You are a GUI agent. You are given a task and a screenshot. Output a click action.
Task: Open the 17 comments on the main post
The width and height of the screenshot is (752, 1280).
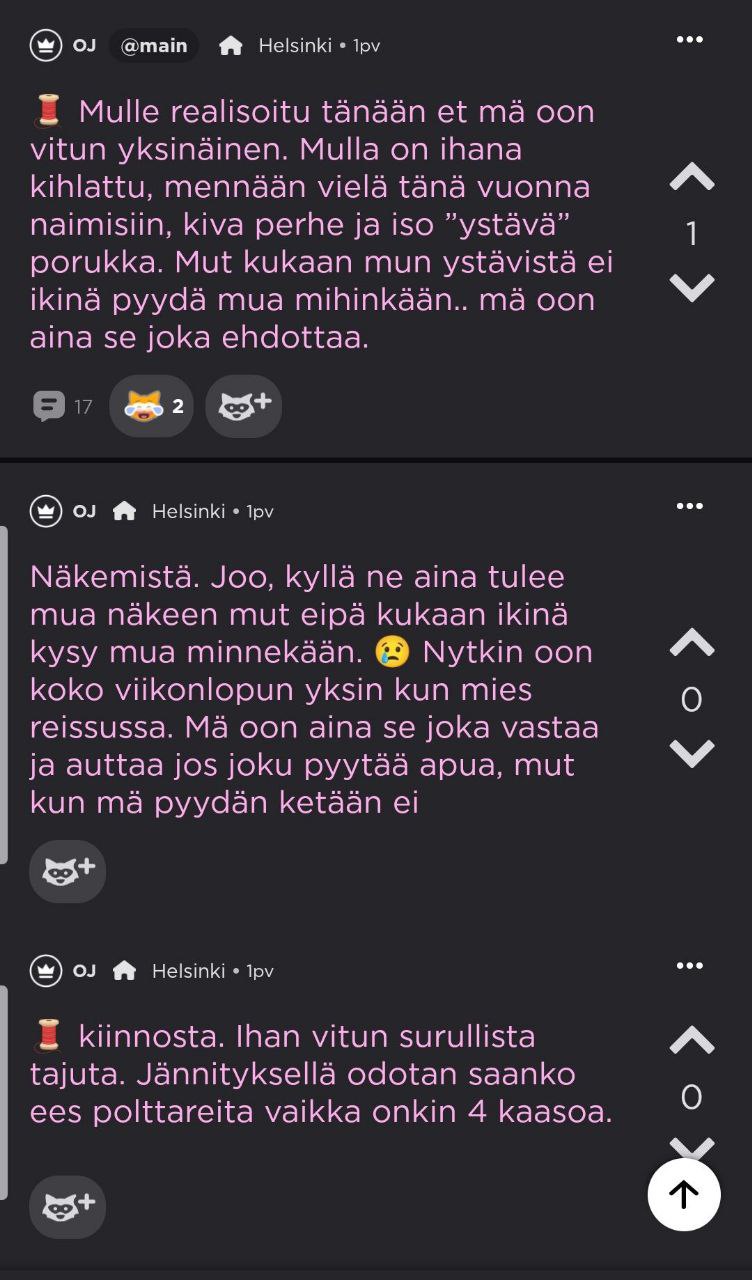[x=62, y=406]
